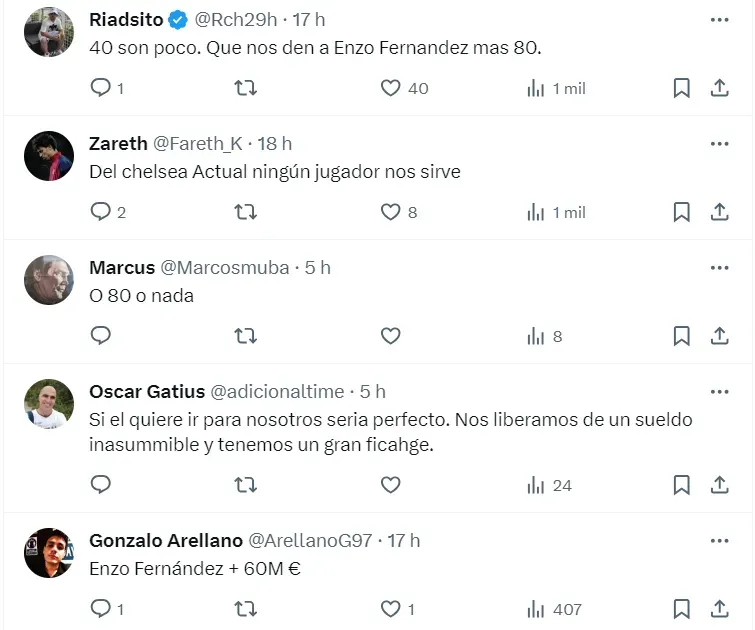This screenshot has width=755, height=630.
Task: Visit @Marcosmuba handle profile
Action: (225, 268)
